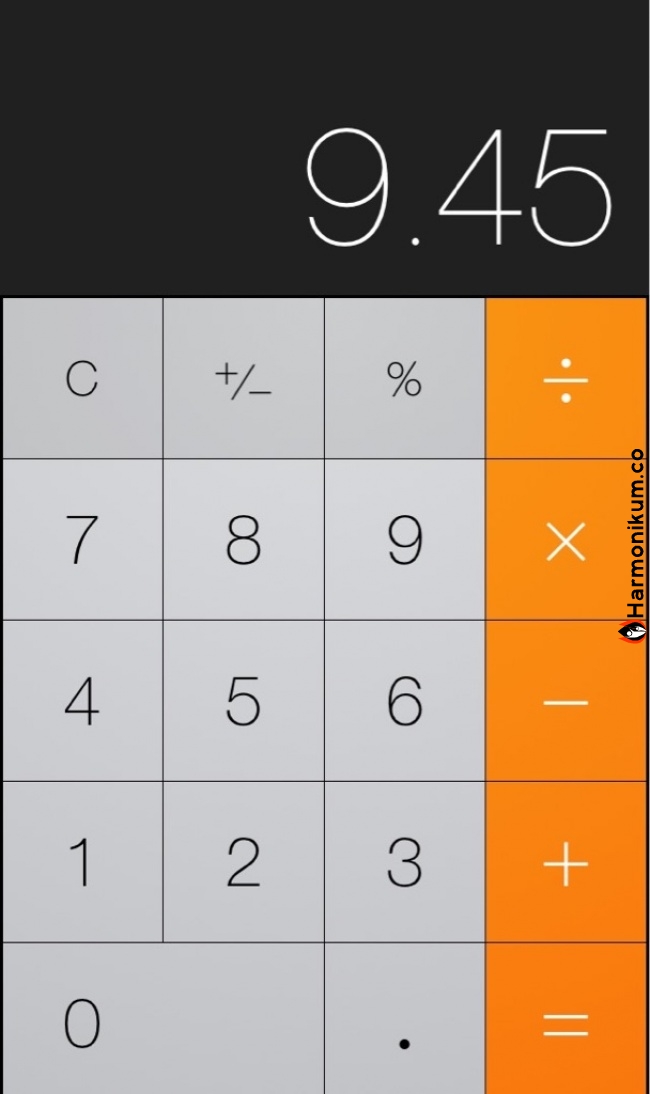
Task: Insert a decimal point
Action: (x=405, y=1019)
